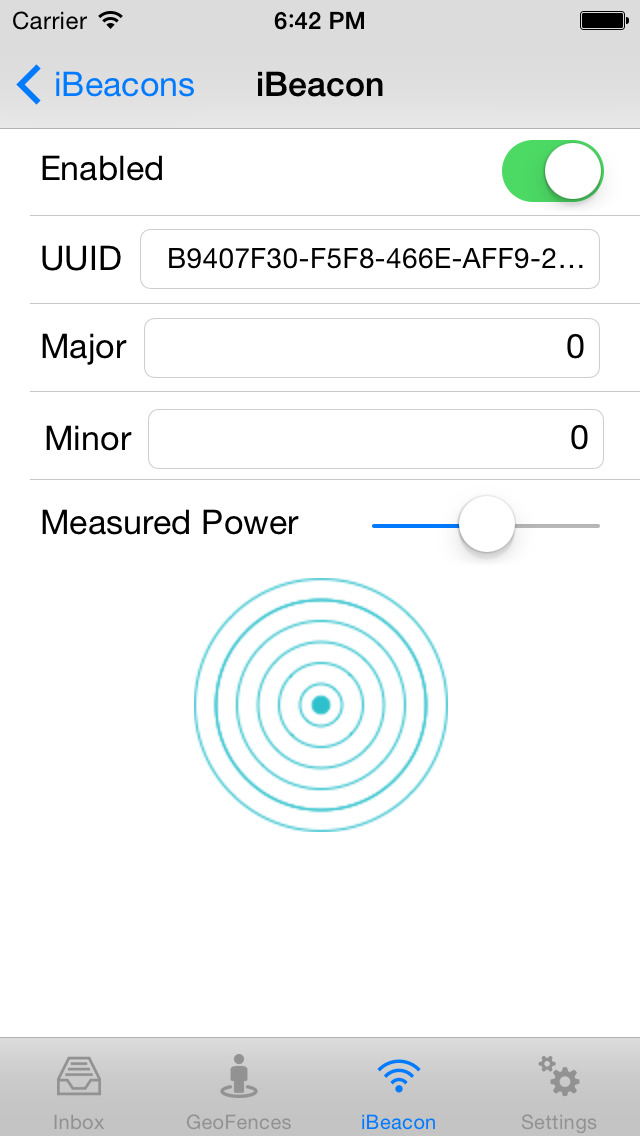Go back to the iBeacons list
The image size is (640, 1136).
click(x=105, y=85)
